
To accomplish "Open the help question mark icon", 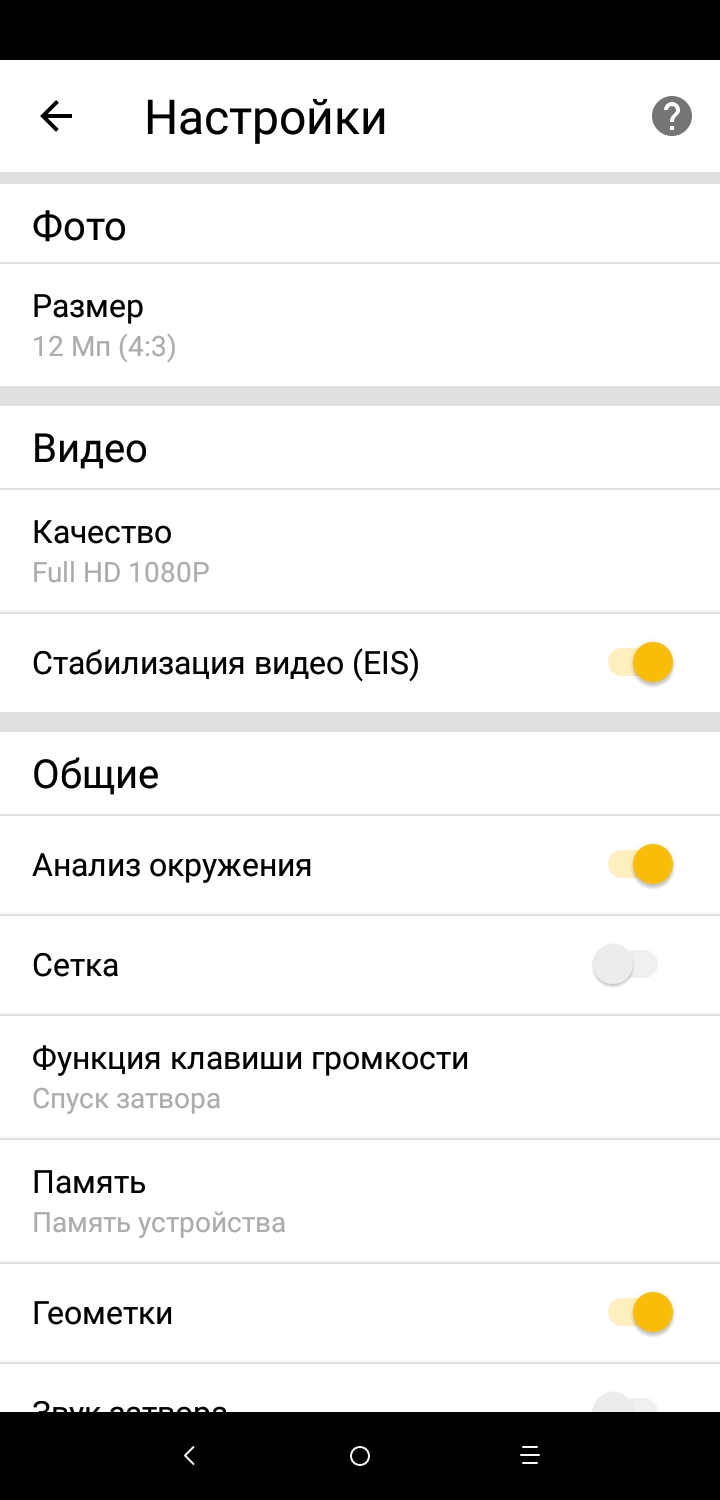I will tap(672, 117).
